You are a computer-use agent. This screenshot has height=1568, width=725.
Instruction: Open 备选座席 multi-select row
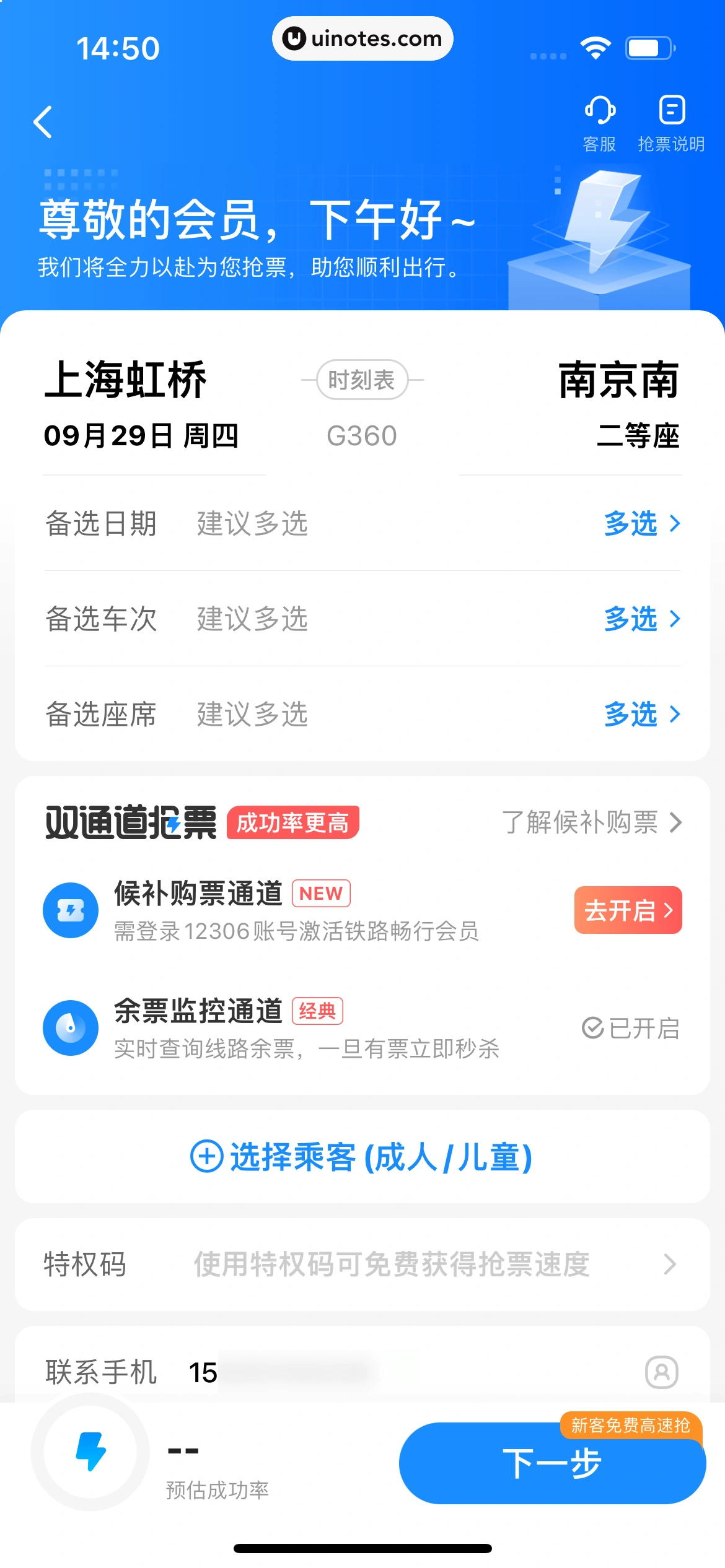642,715
